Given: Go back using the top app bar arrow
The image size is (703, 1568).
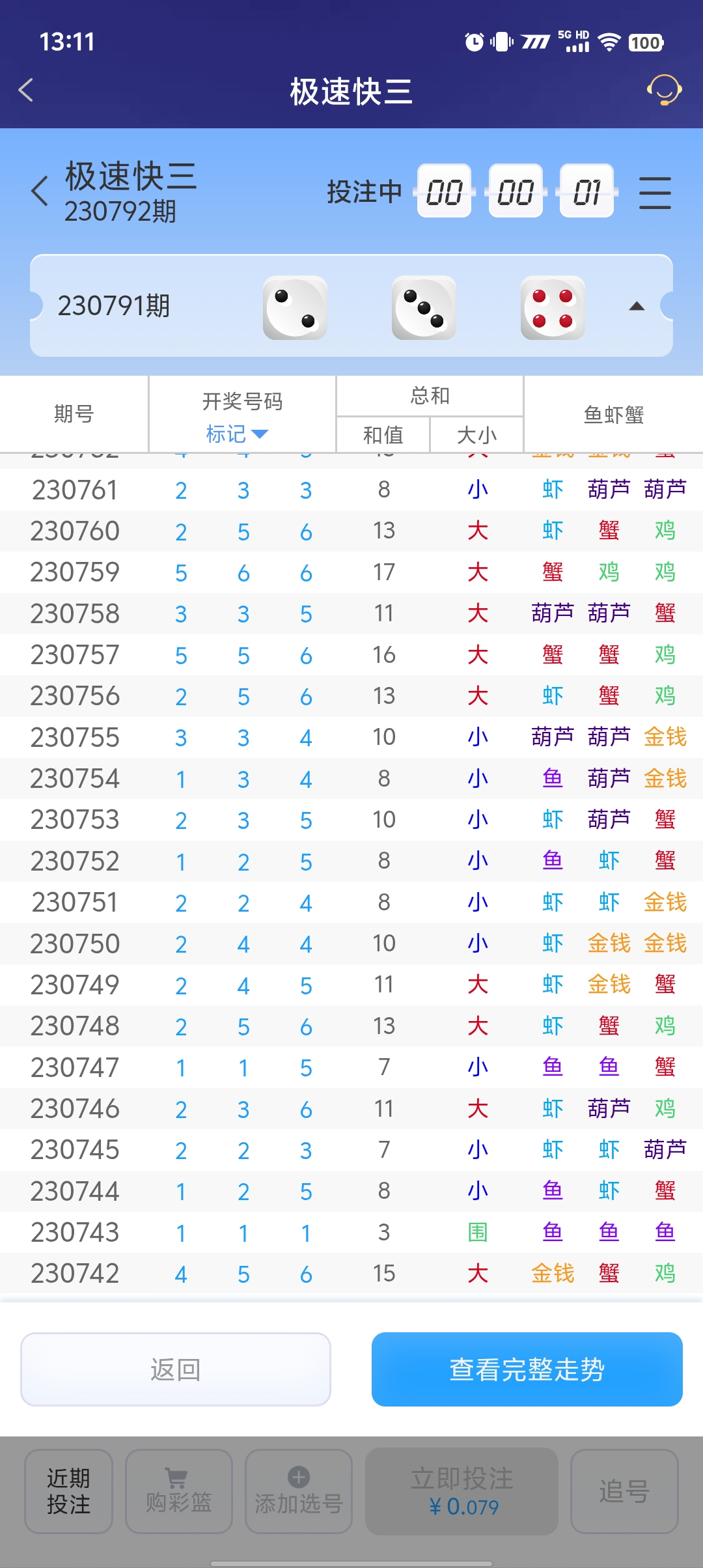Looking at the screenshot, I should (x=27, y=91).
